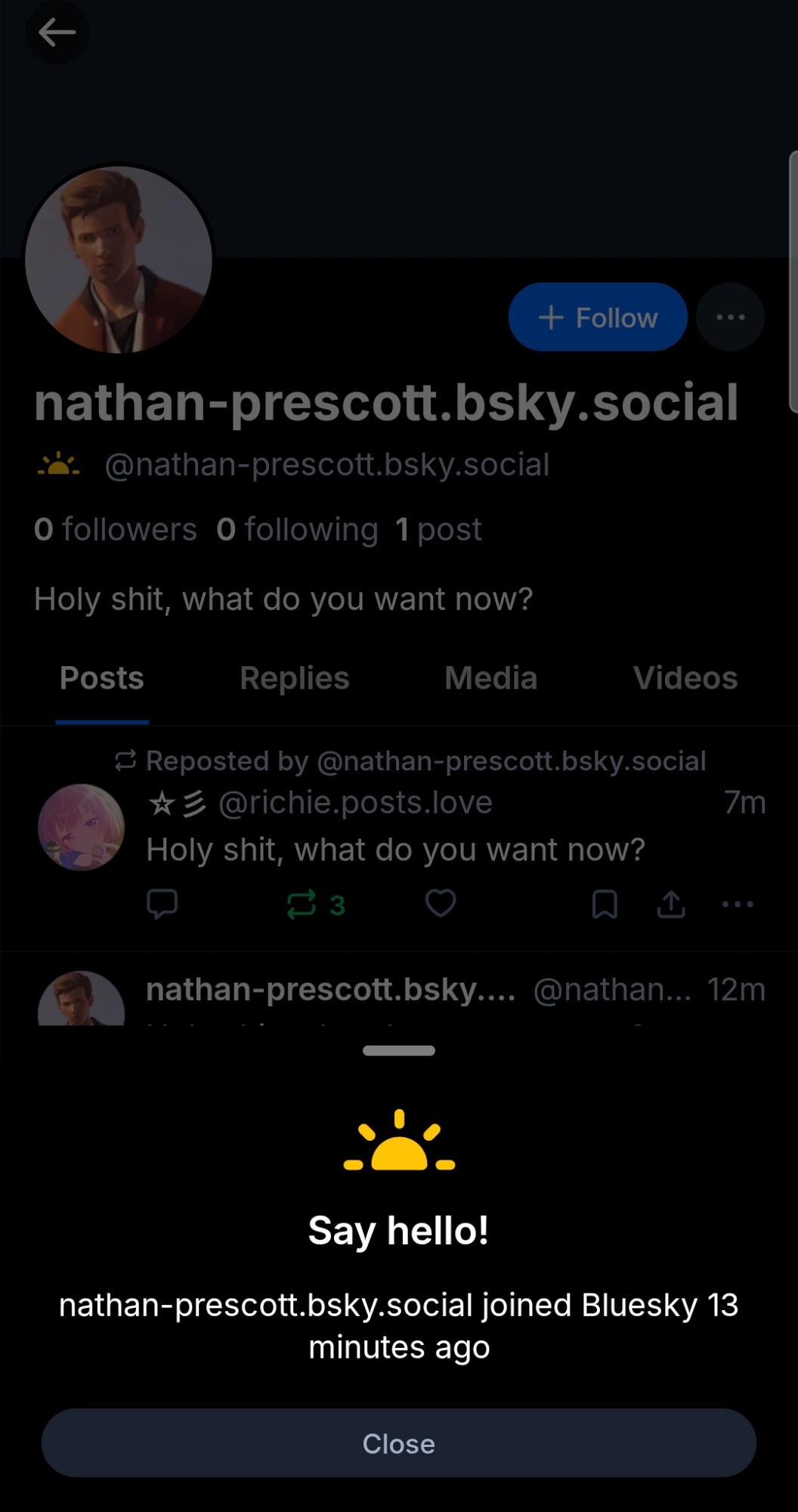798x1512 pixels.
Task: Dismiss the Say hello sheet with Close
Action: 399,1443
